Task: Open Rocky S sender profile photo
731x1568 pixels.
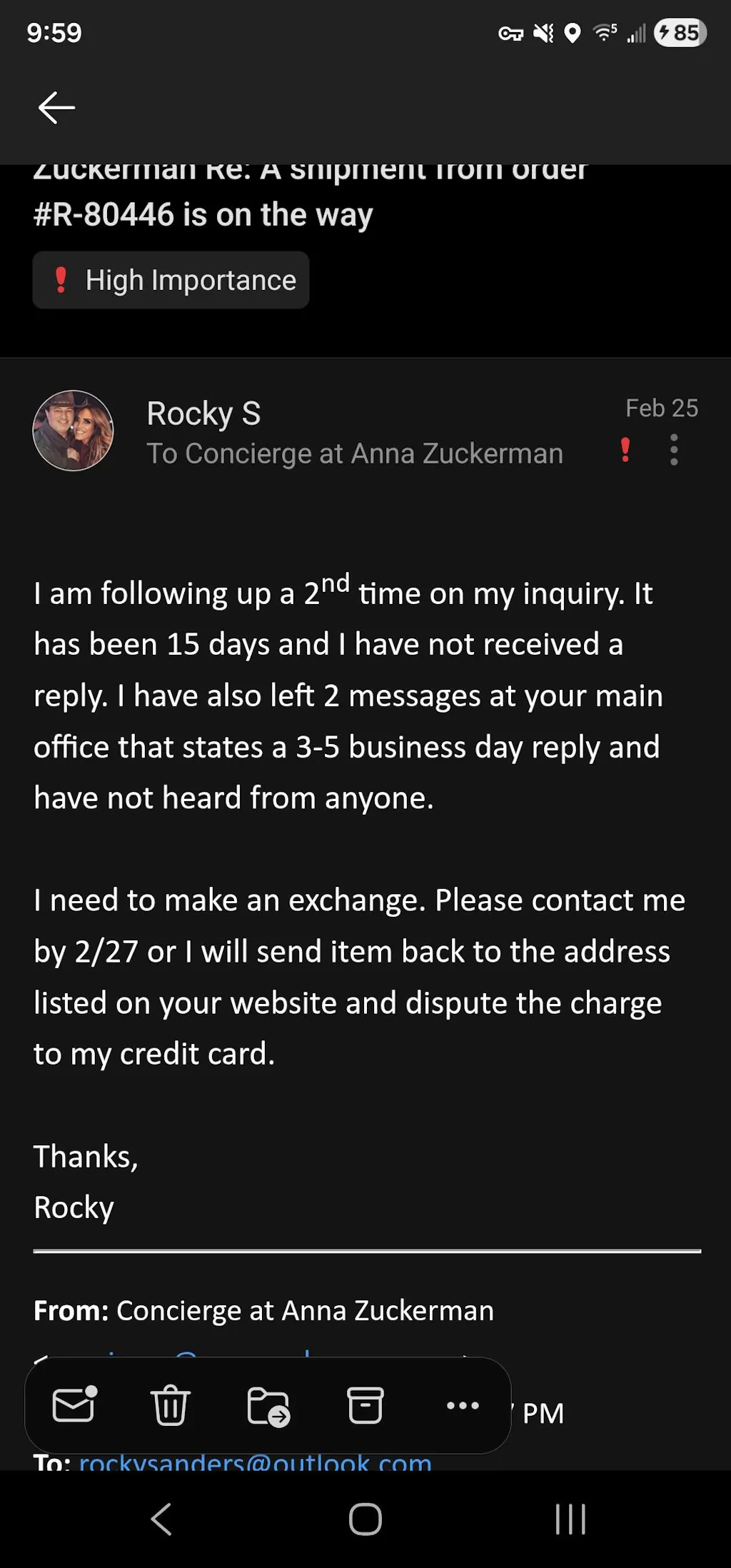Action: click(73, 431)
